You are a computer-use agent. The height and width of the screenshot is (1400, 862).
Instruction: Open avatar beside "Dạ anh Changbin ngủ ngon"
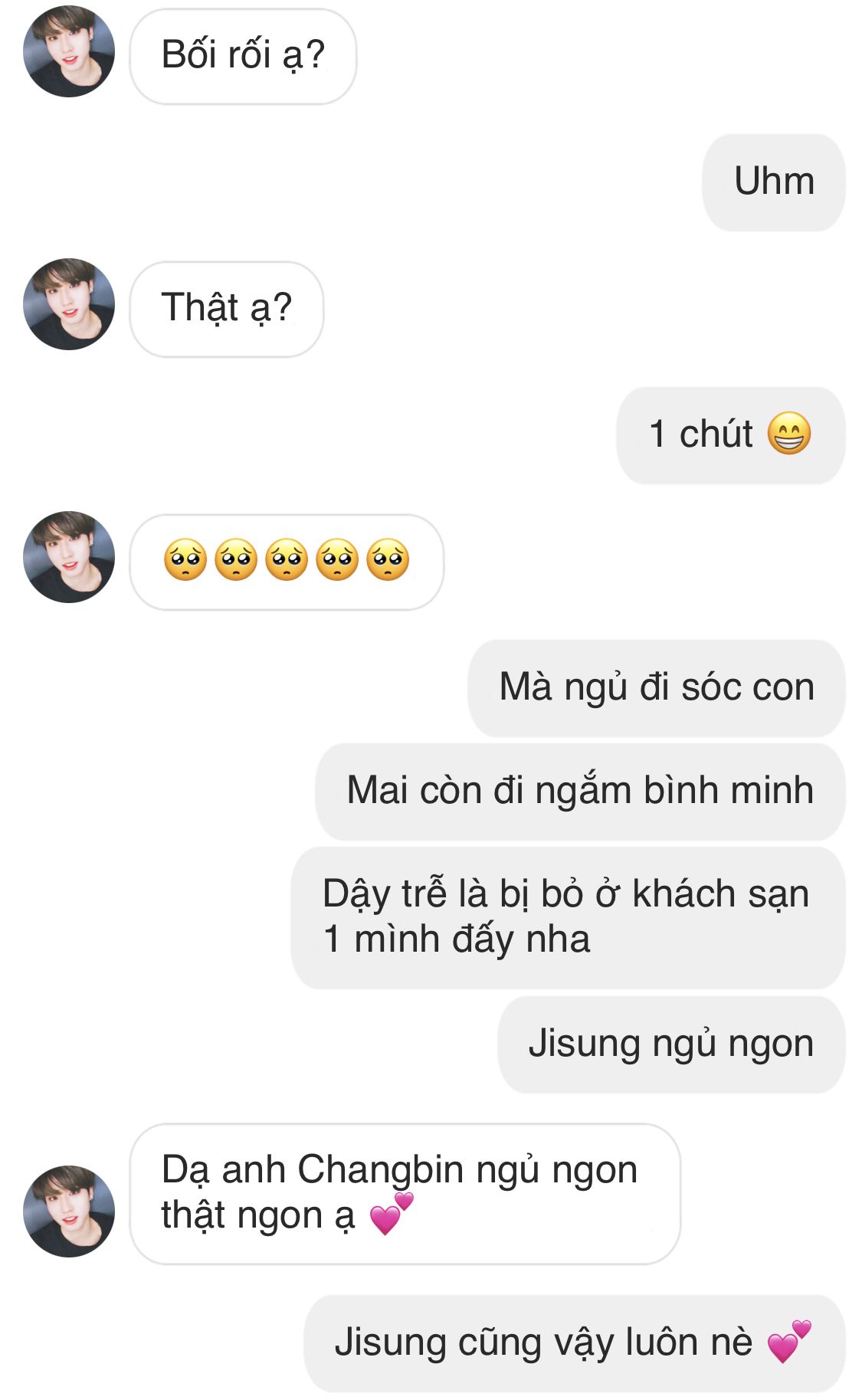[x=69, y=1211]
